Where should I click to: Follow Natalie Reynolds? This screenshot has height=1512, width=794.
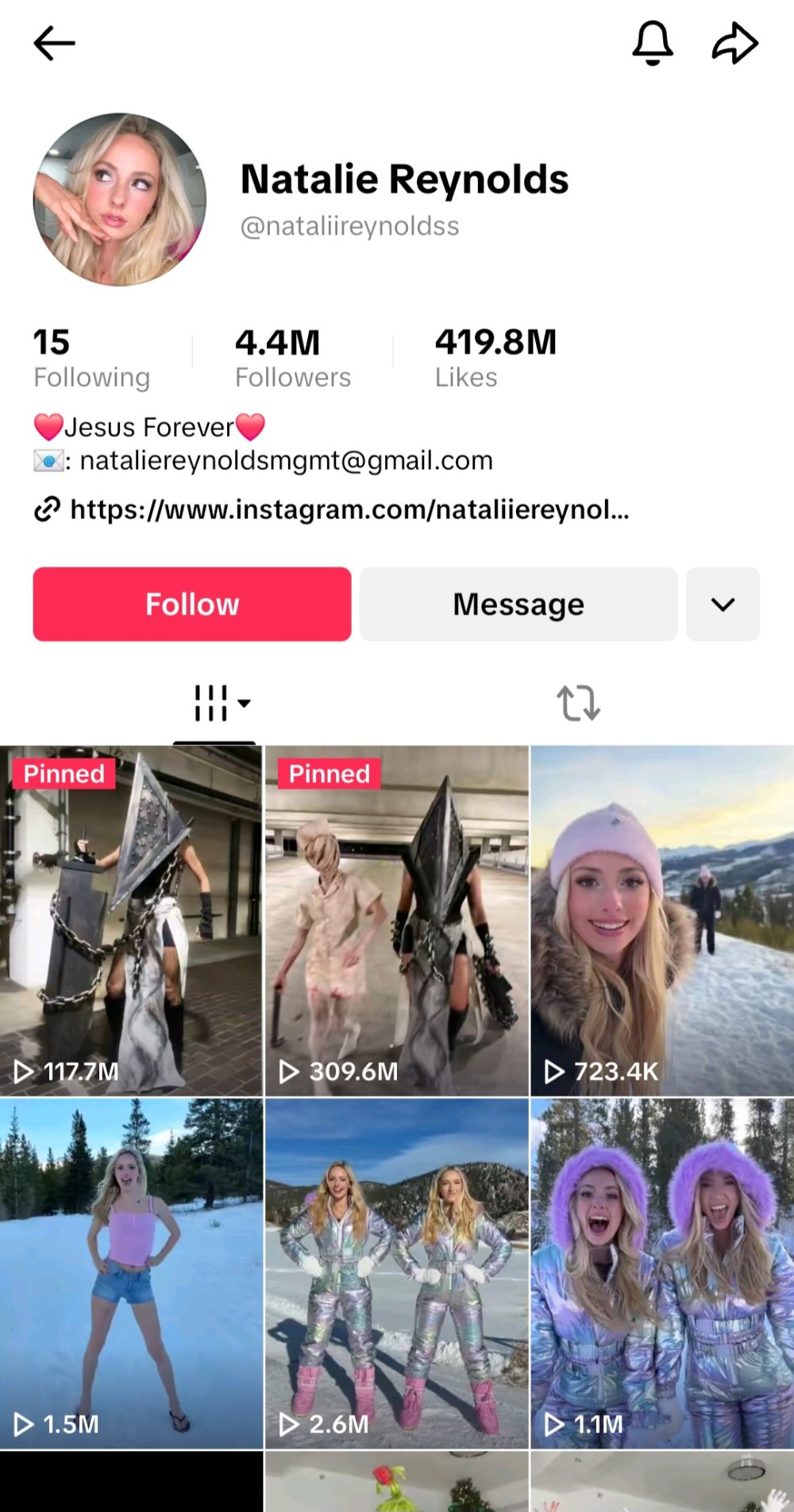[x=192, y=604]
